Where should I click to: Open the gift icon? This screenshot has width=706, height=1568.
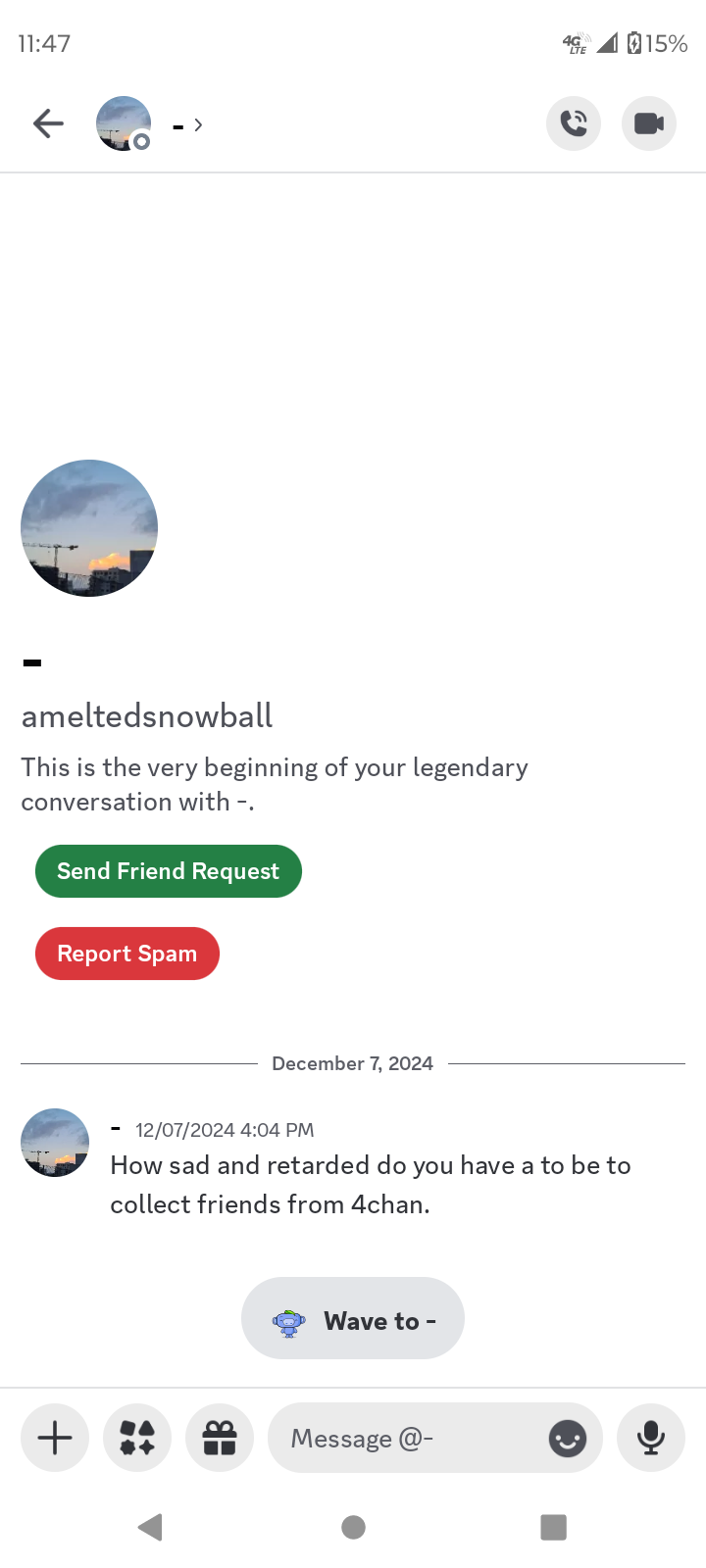pyautogui.click(x=220, y=1438)
